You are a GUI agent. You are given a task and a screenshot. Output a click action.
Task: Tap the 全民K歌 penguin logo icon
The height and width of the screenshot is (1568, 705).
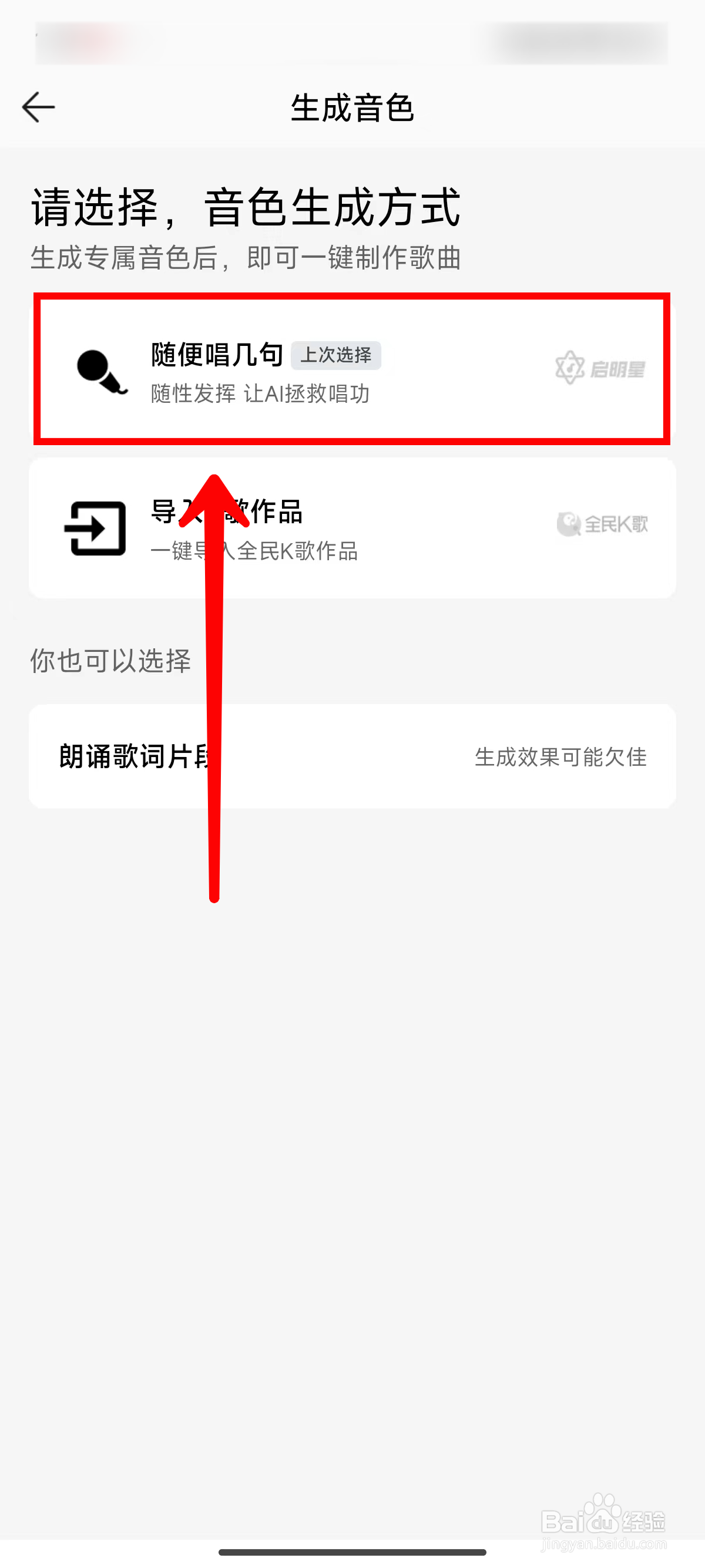(x=570, y=524)
